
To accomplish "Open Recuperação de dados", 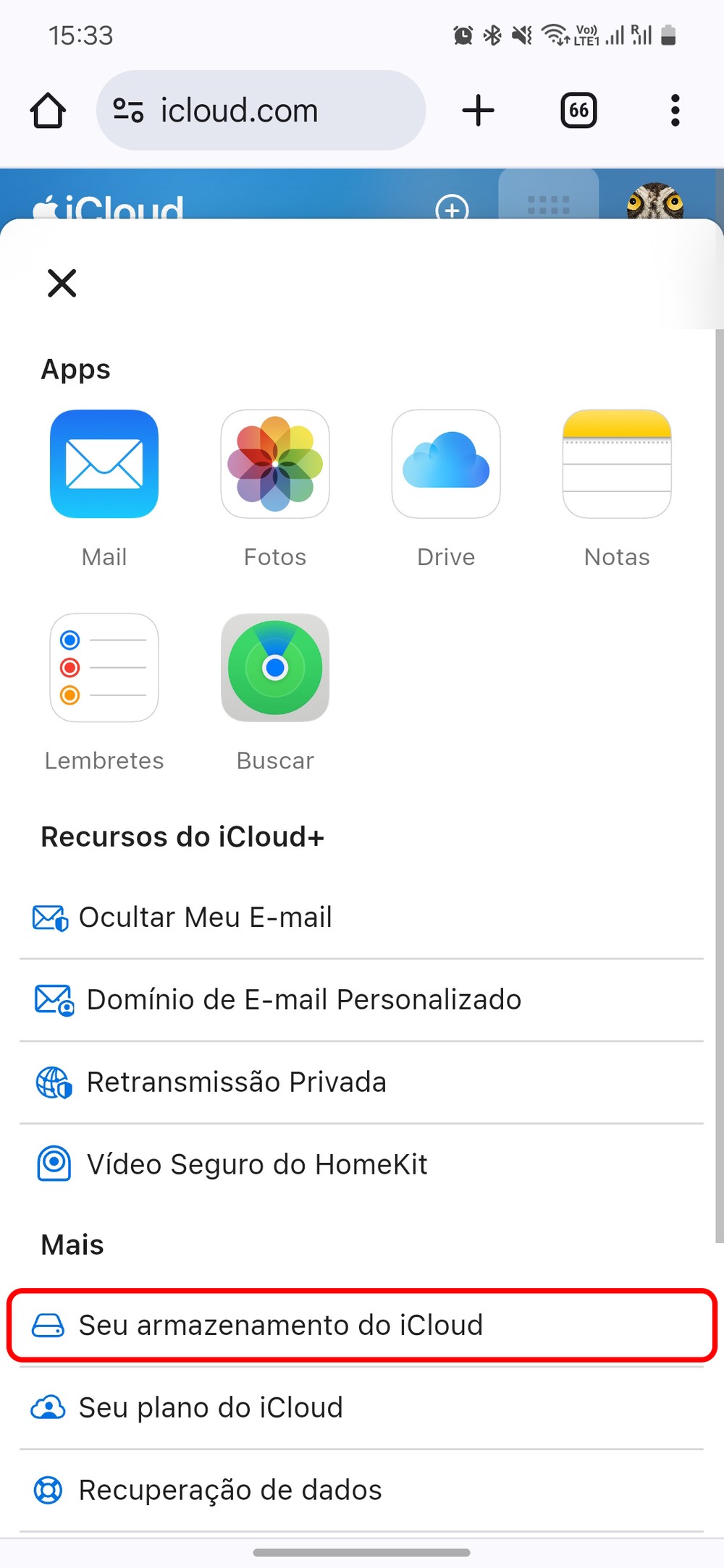I will tap(230, 1491).
